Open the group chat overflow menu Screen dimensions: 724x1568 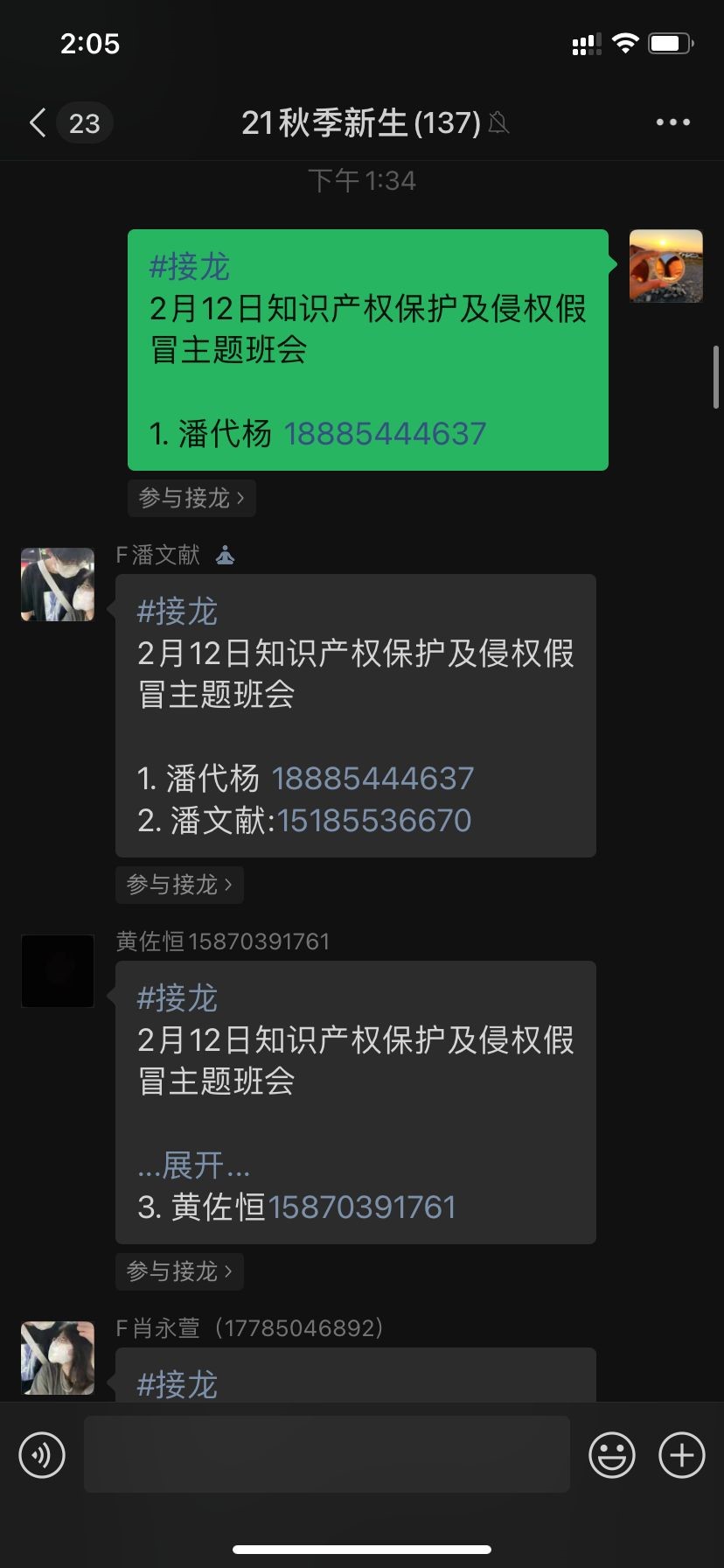coord(672,122)
